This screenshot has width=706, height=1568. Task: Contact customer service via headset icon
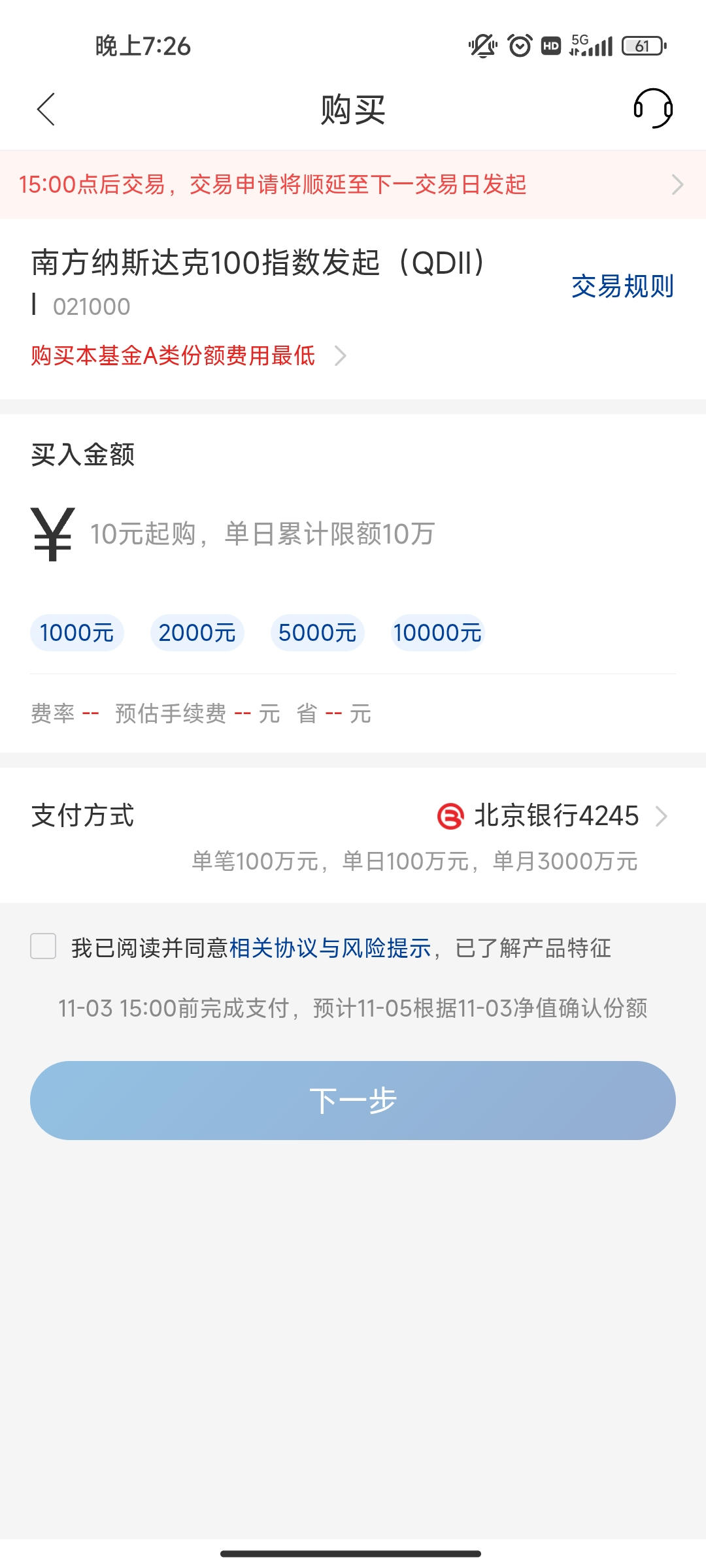point(652,108)
